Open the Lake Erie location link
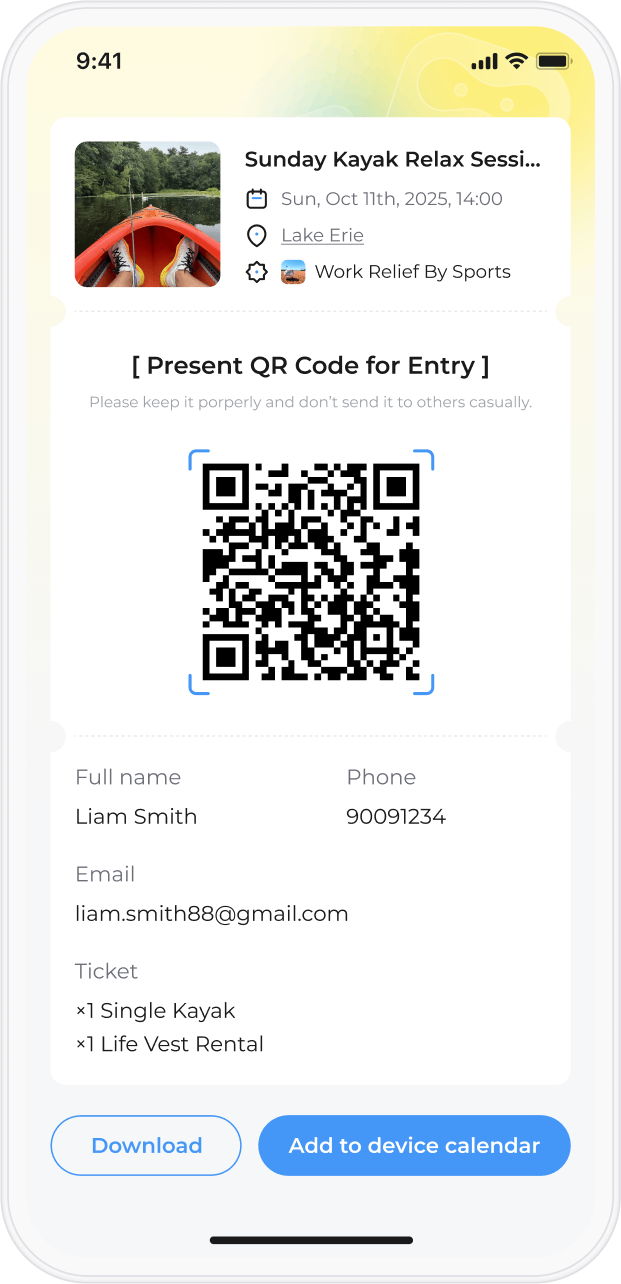Screen dimensions: 621x1284 point(322,235)
